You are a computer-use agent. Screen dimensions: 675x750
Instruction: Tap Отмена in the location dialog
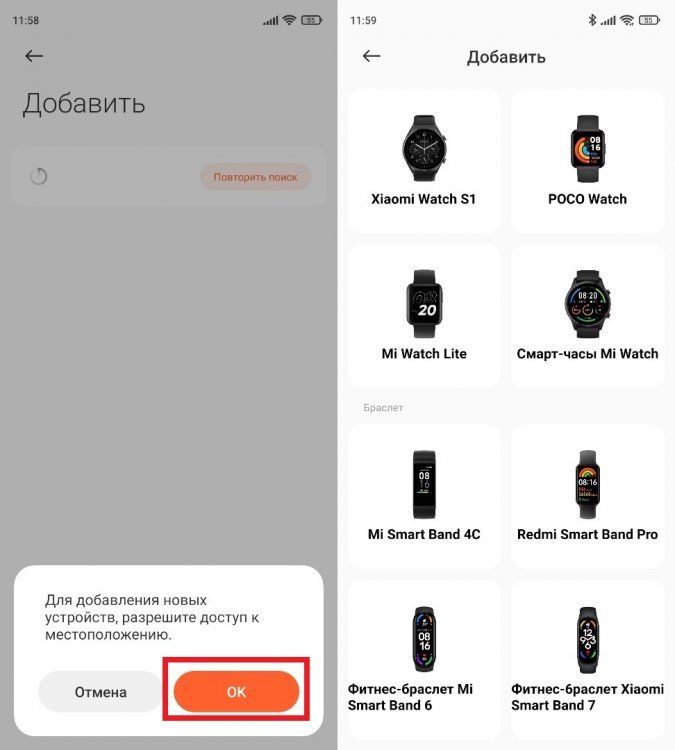(x=100, y=691)
